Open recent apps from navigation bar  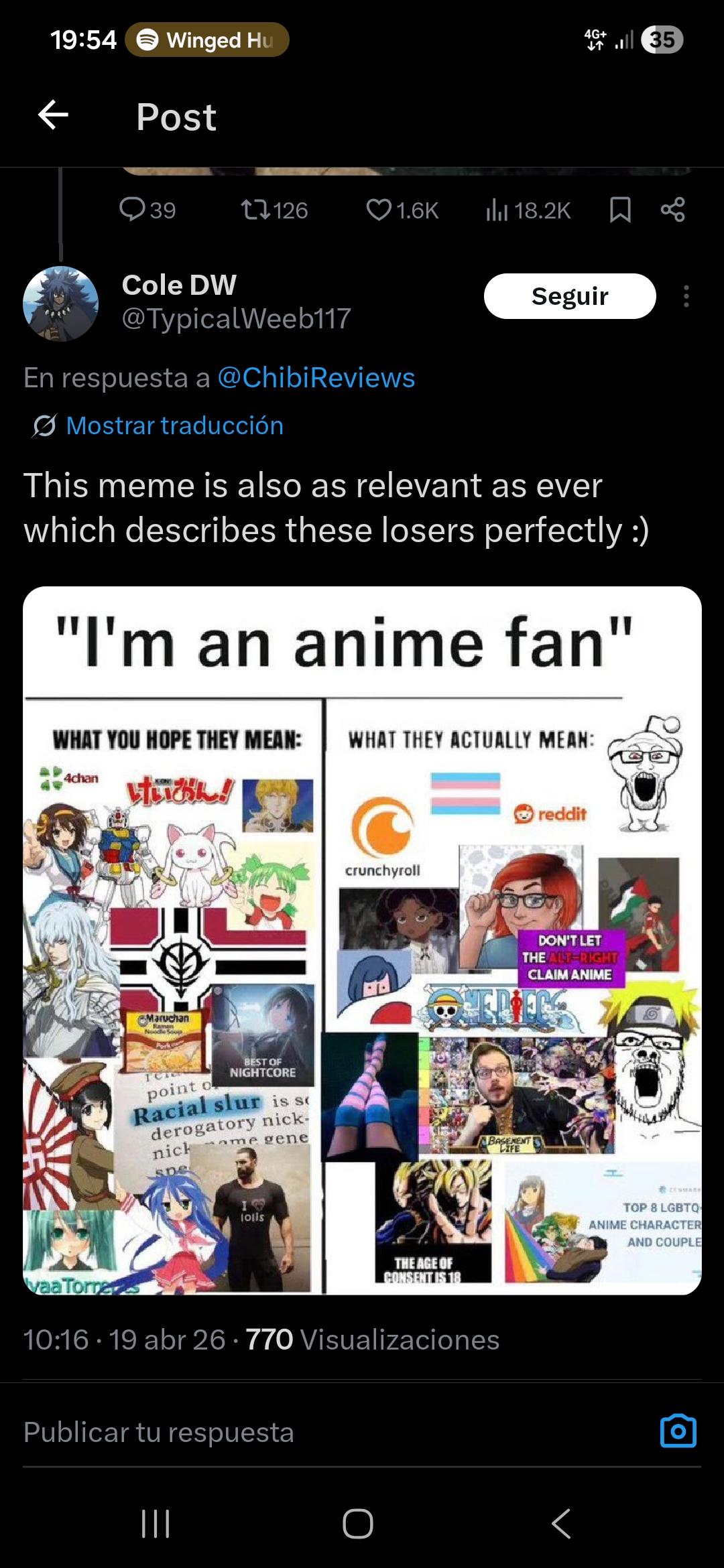pyautogui.click(x=156, y=1524)
